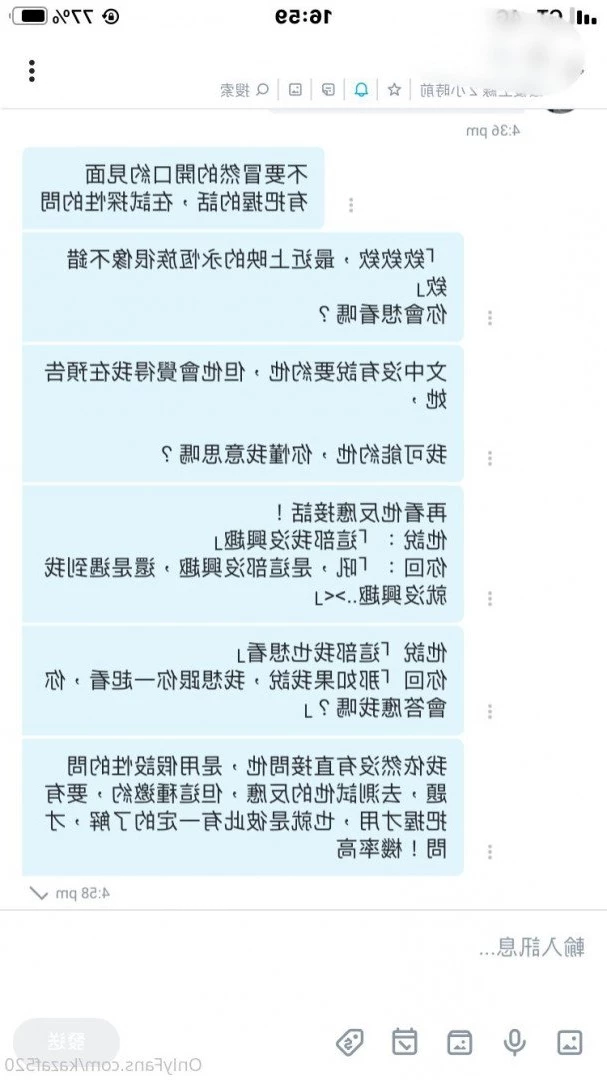Expand the chevron beside 4:58 pm
This screenshot has width=607, height=1080.
tap(39, 892)
